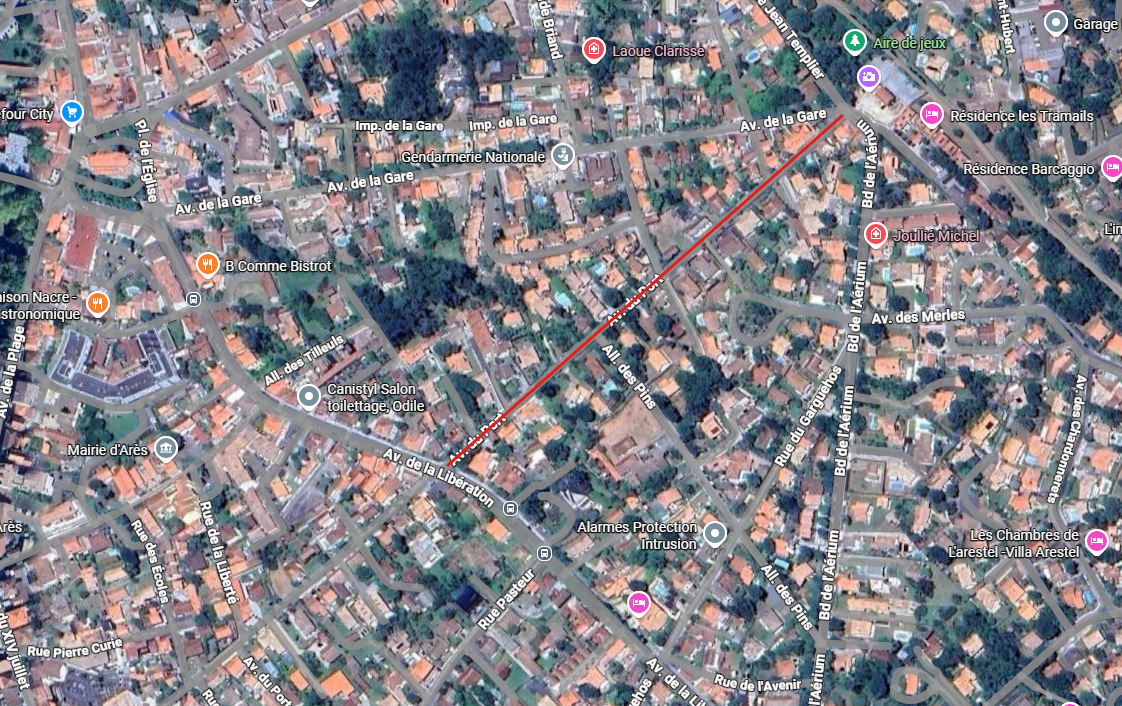Open Les Chambres de L'arestel hotel pin

coord(1096,541)
